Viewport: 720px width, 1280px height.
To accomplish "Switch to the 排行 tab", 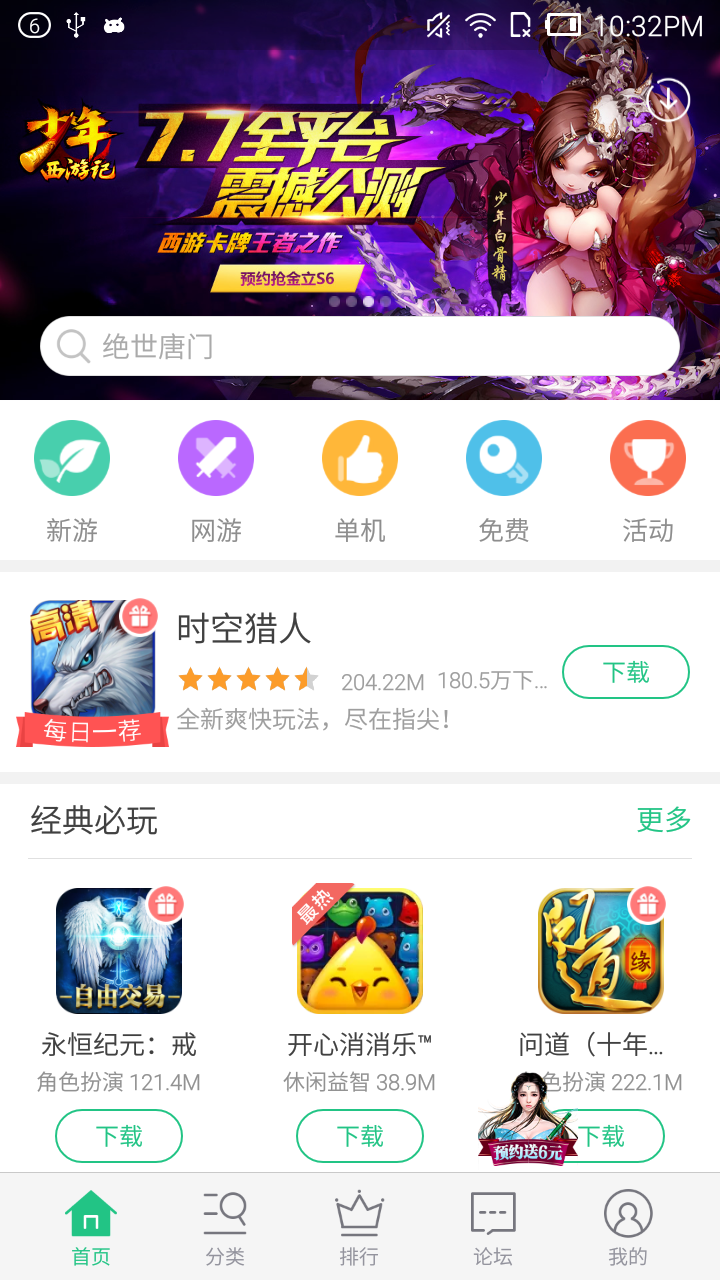I will (359, 1228).
